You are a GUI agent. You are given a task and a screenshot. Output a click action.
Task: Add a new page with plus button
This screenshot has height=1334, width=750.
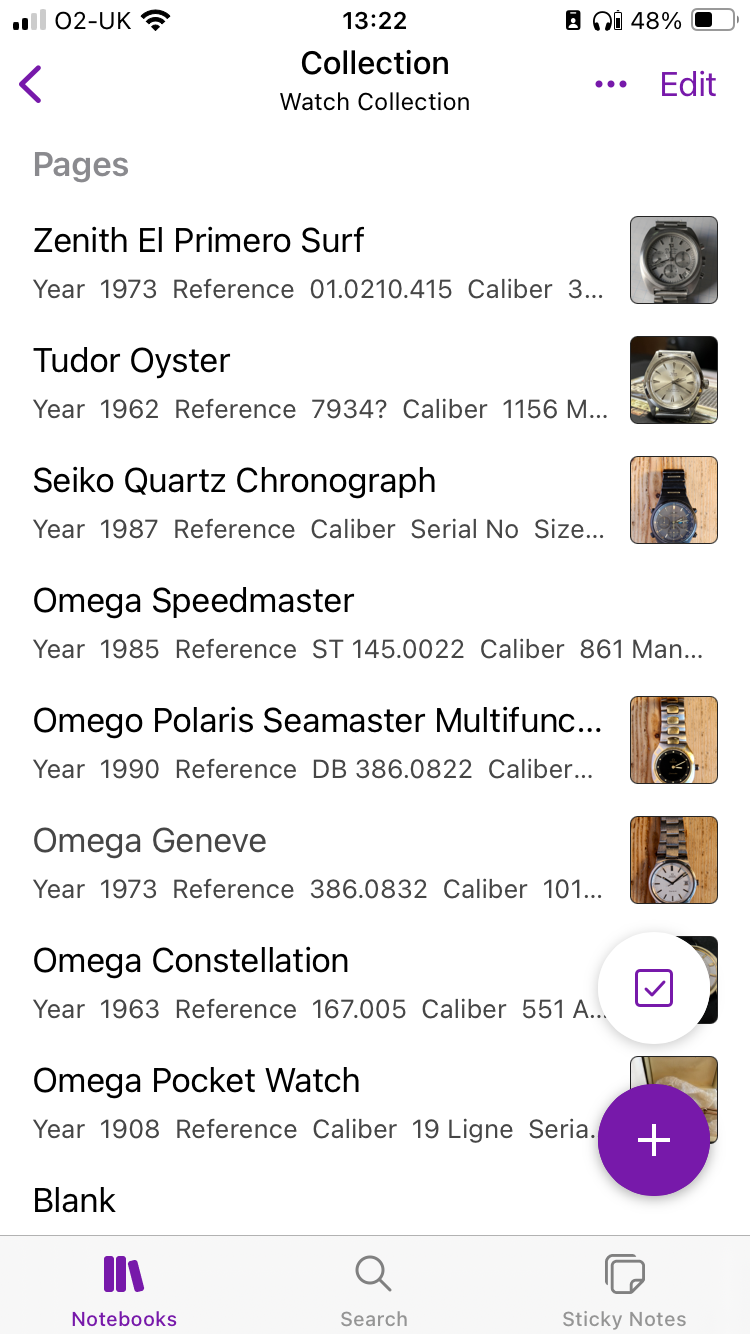click(654, 1140)
